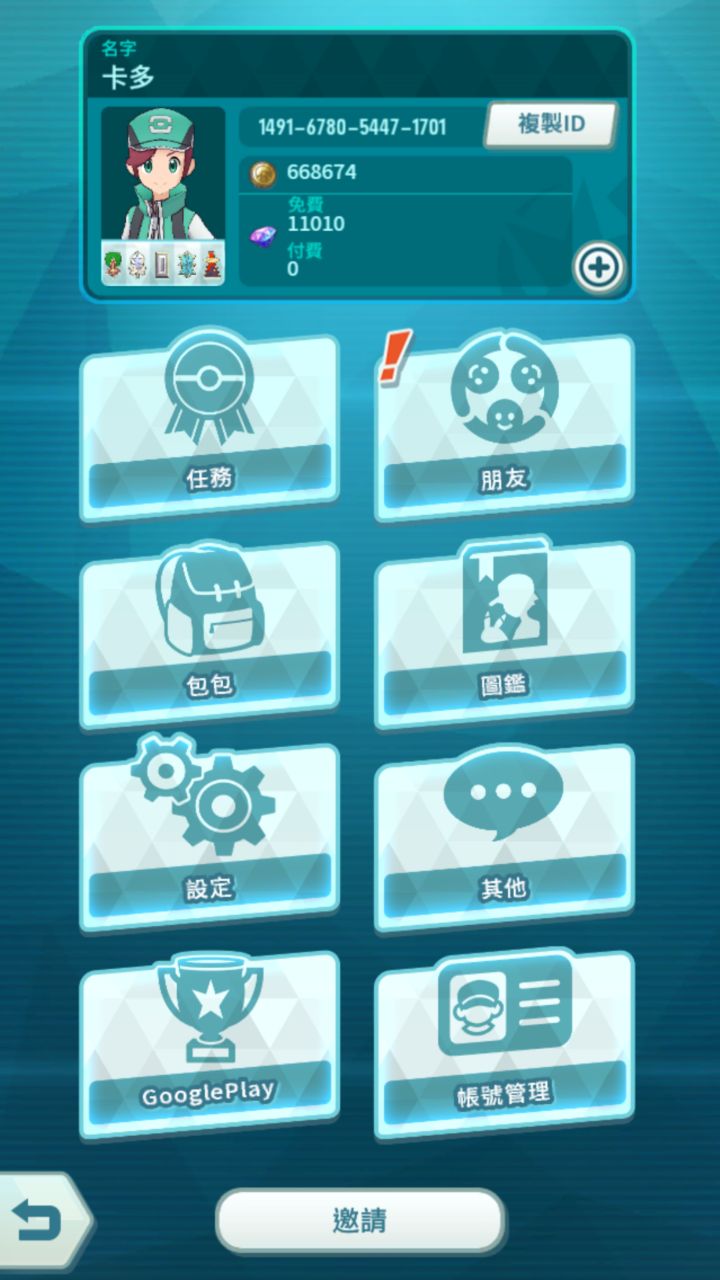Open the 設定 settings tile
Image resolution: width=720 pixels, height=1280 pixels.
209,837
